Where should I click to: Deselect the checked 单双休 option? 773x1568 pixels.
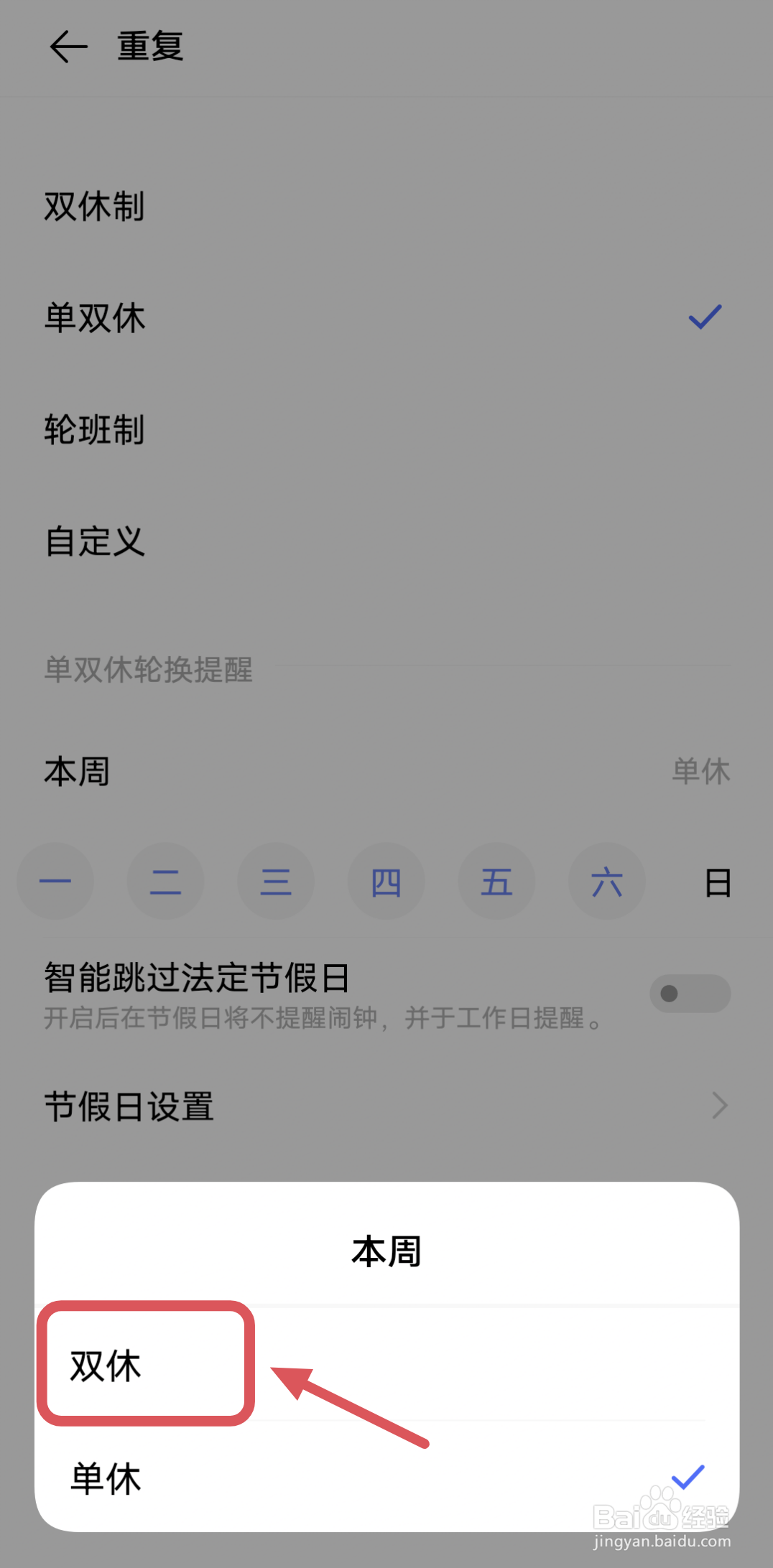click(x=95, y=319)
